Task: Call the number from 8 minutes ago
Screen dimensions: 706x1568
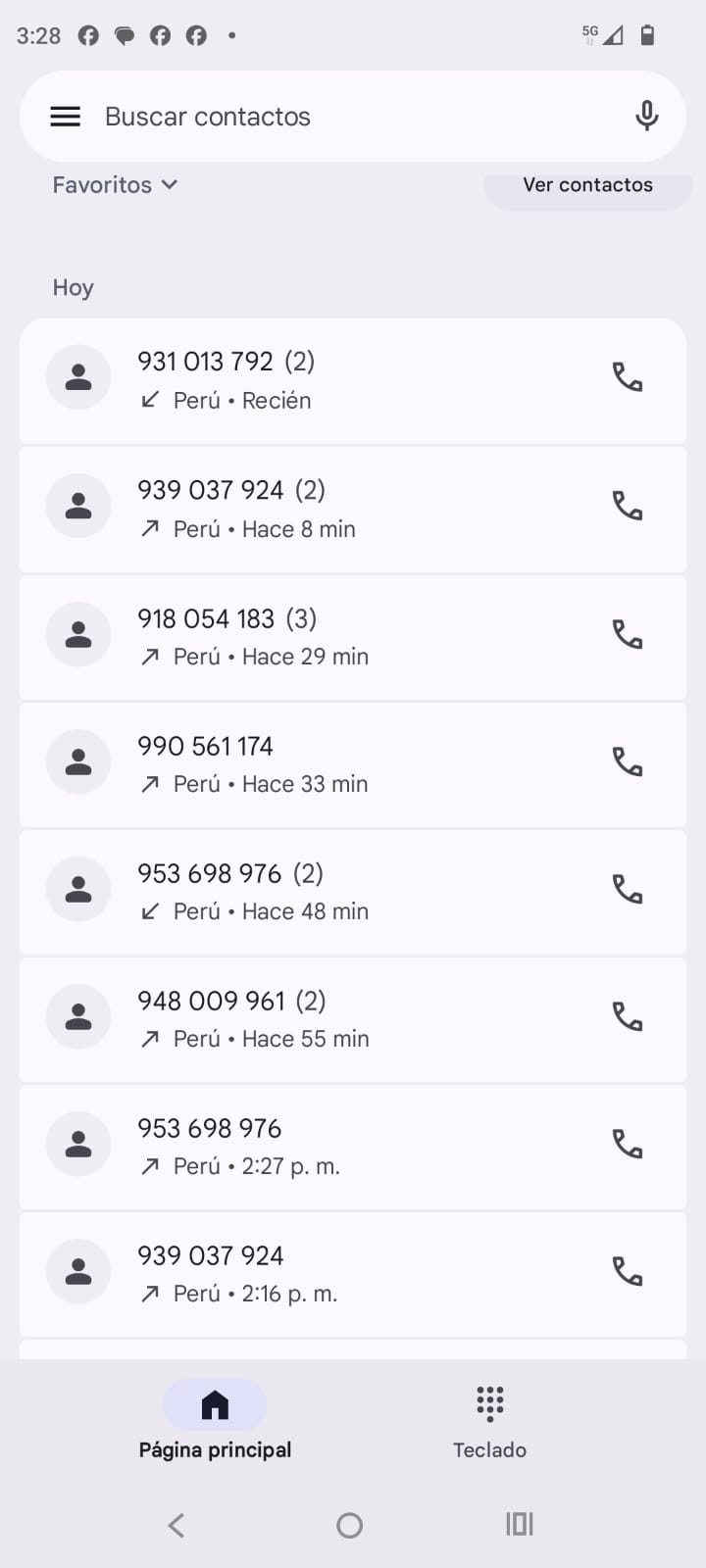Action: click(628, 506)
